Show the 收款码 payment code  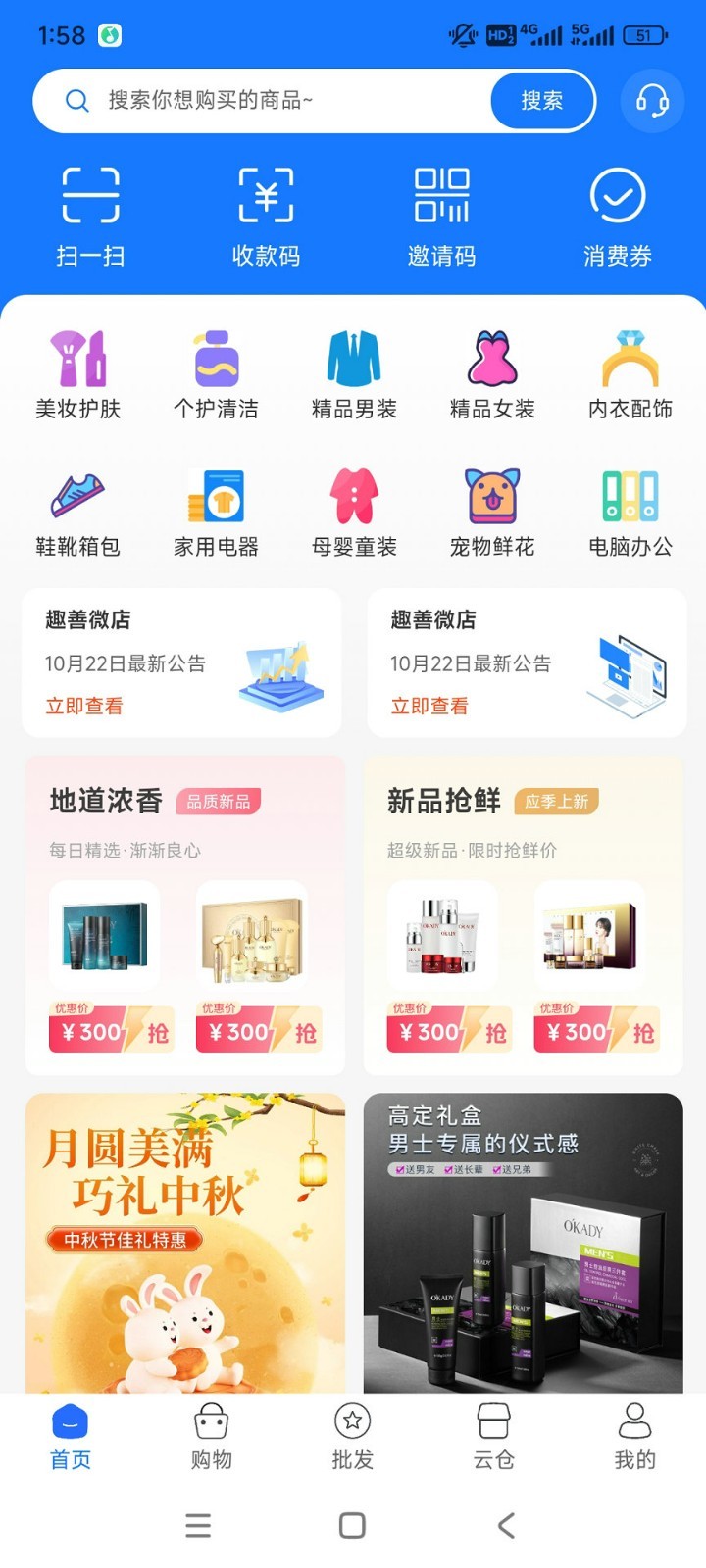click(x=266, y=216)
